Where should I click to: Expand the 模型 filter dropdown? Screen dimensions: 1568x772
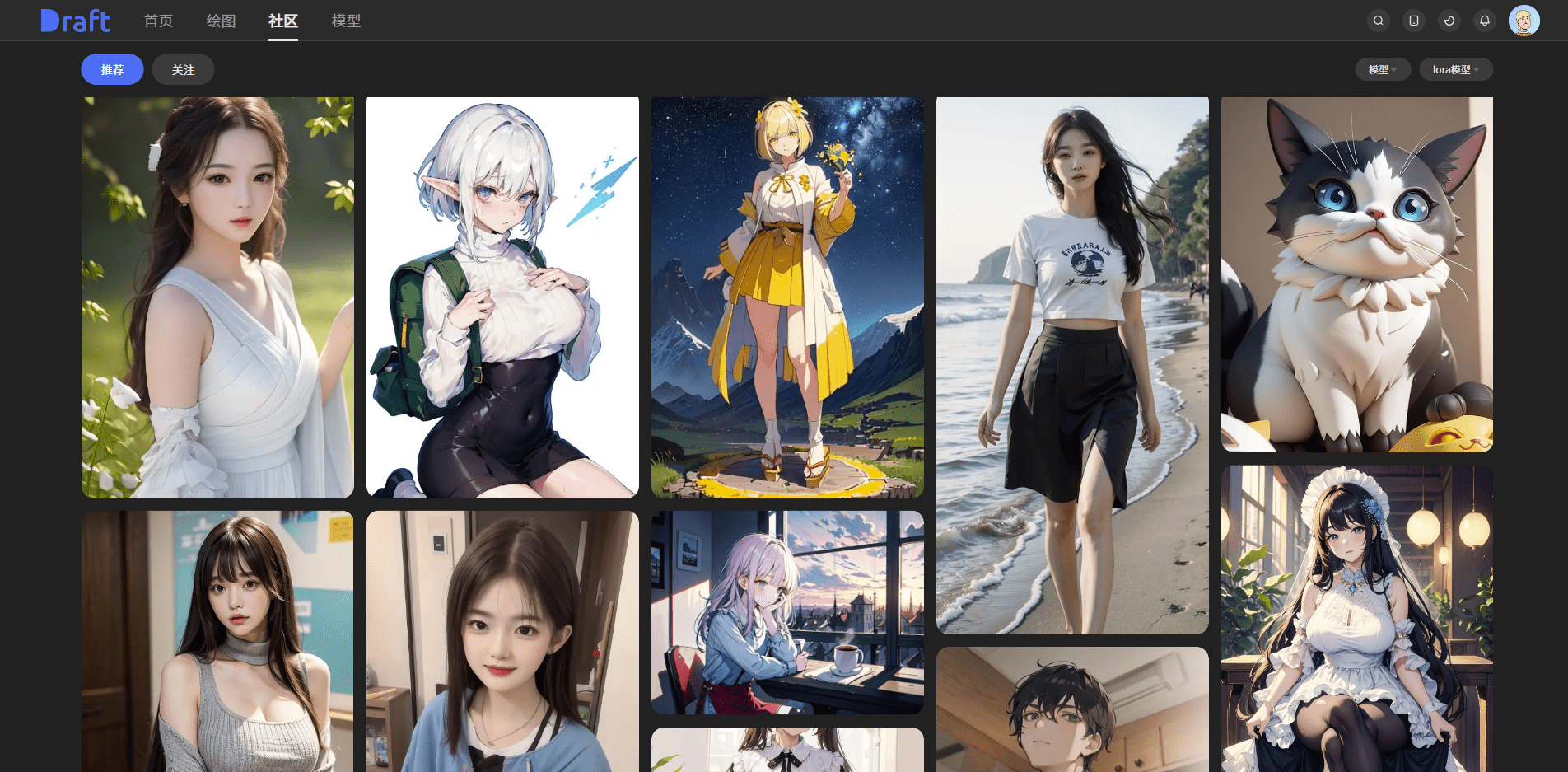(x=1382, y=70)
